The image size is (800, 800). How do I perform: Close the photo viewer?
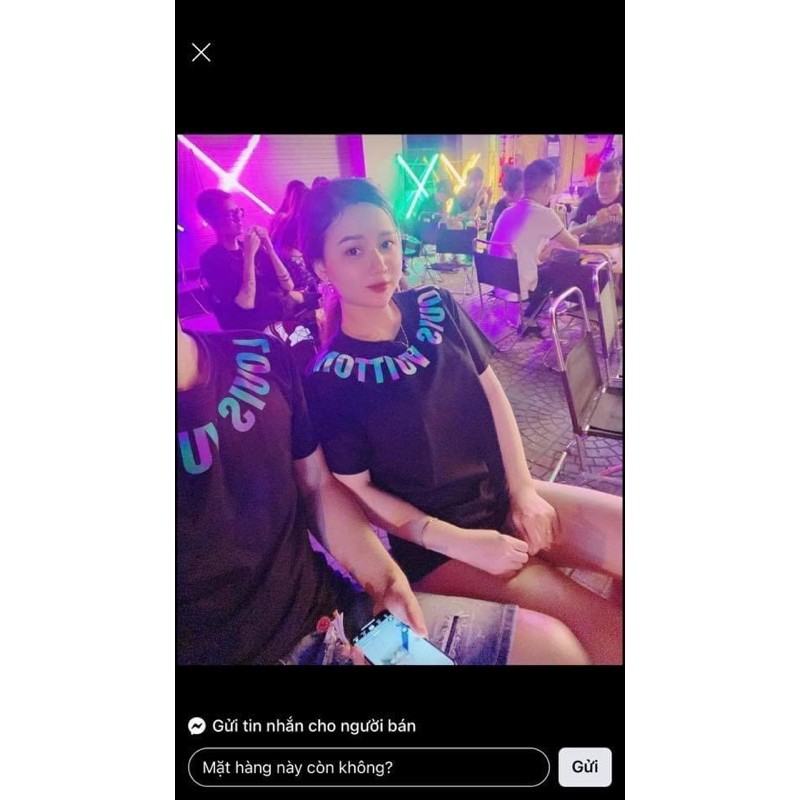(201, 53)
